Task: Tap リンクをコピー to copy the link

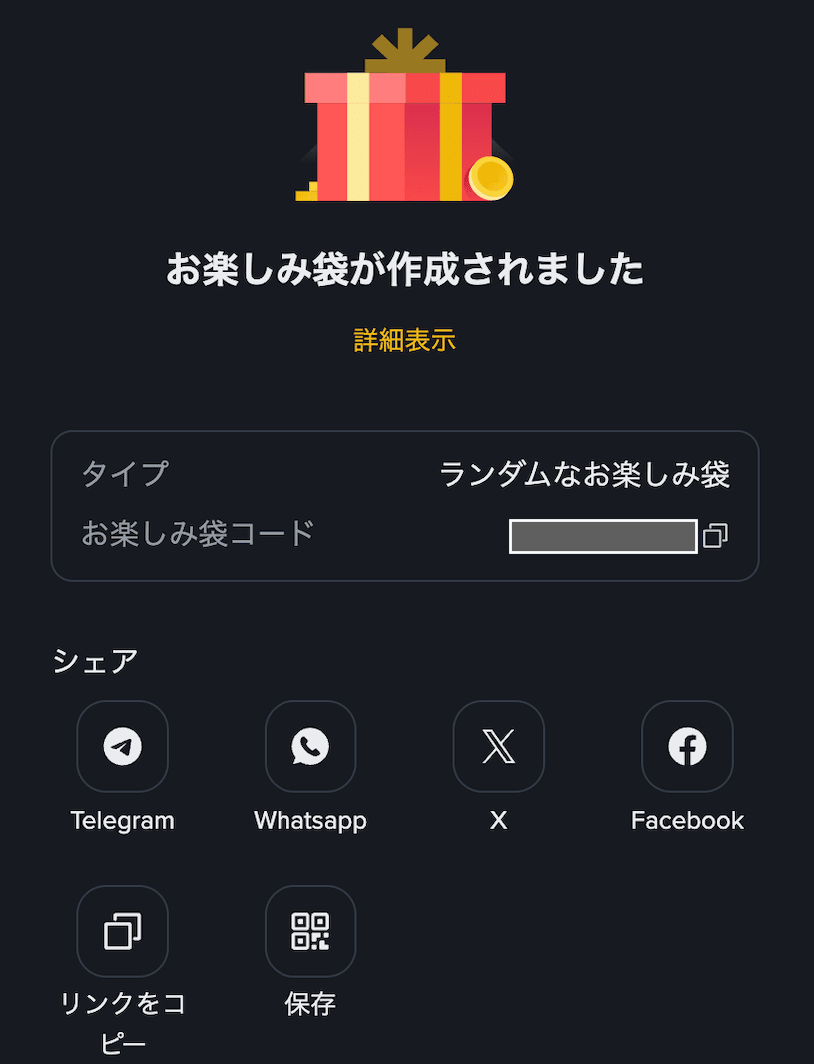Action: 123,931
